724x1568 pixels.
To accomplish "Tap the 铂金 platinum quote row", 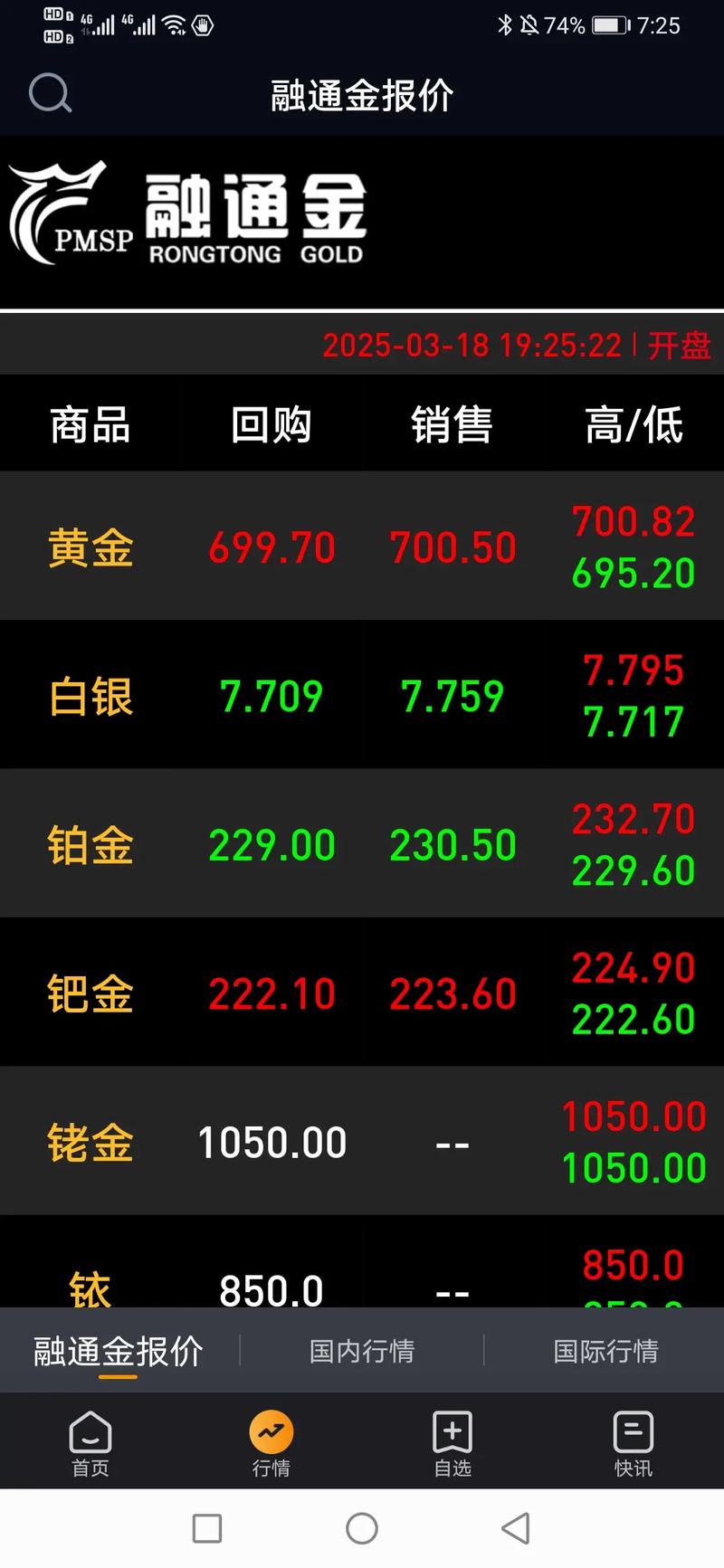I will 362,843.
